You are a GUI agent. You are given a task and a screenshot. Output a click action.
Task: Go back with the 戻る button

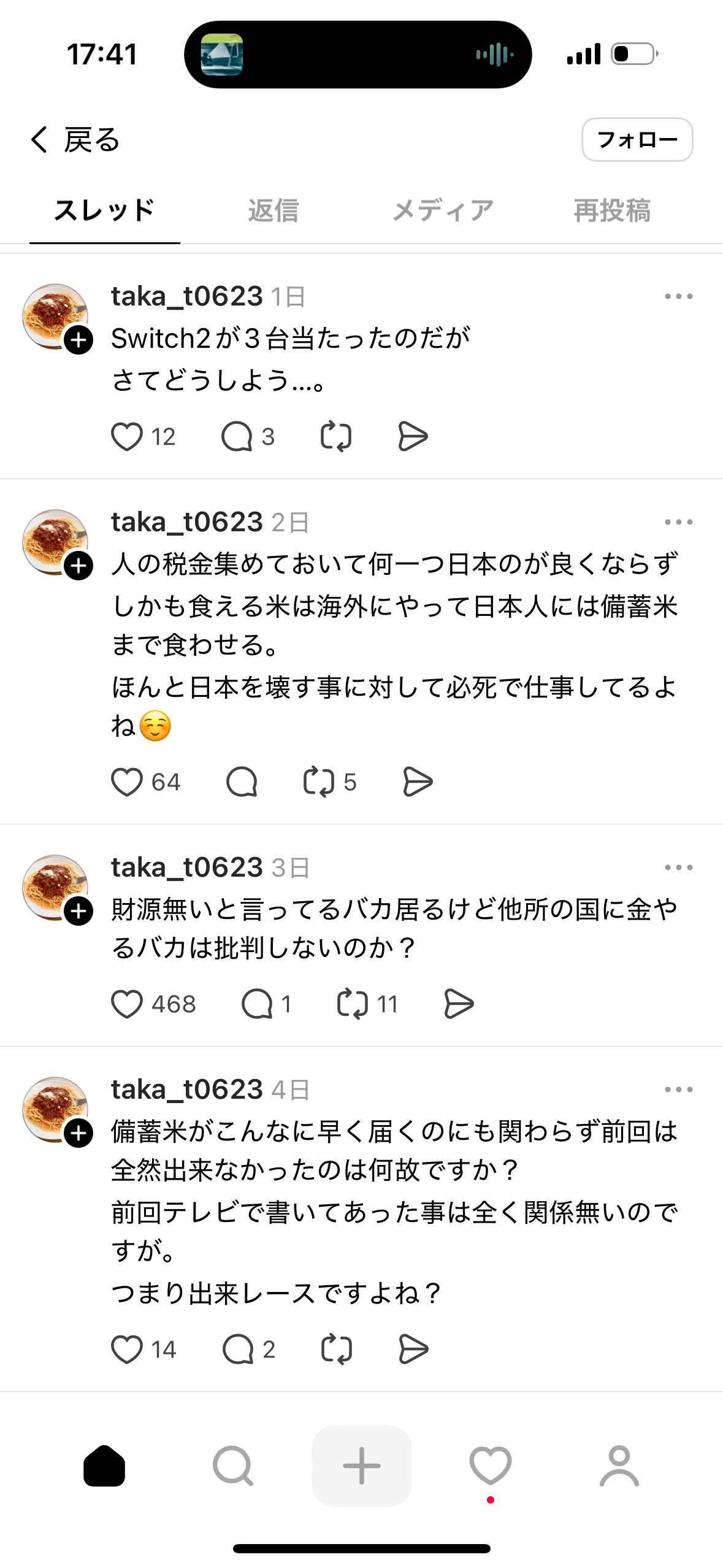[75, 140]
